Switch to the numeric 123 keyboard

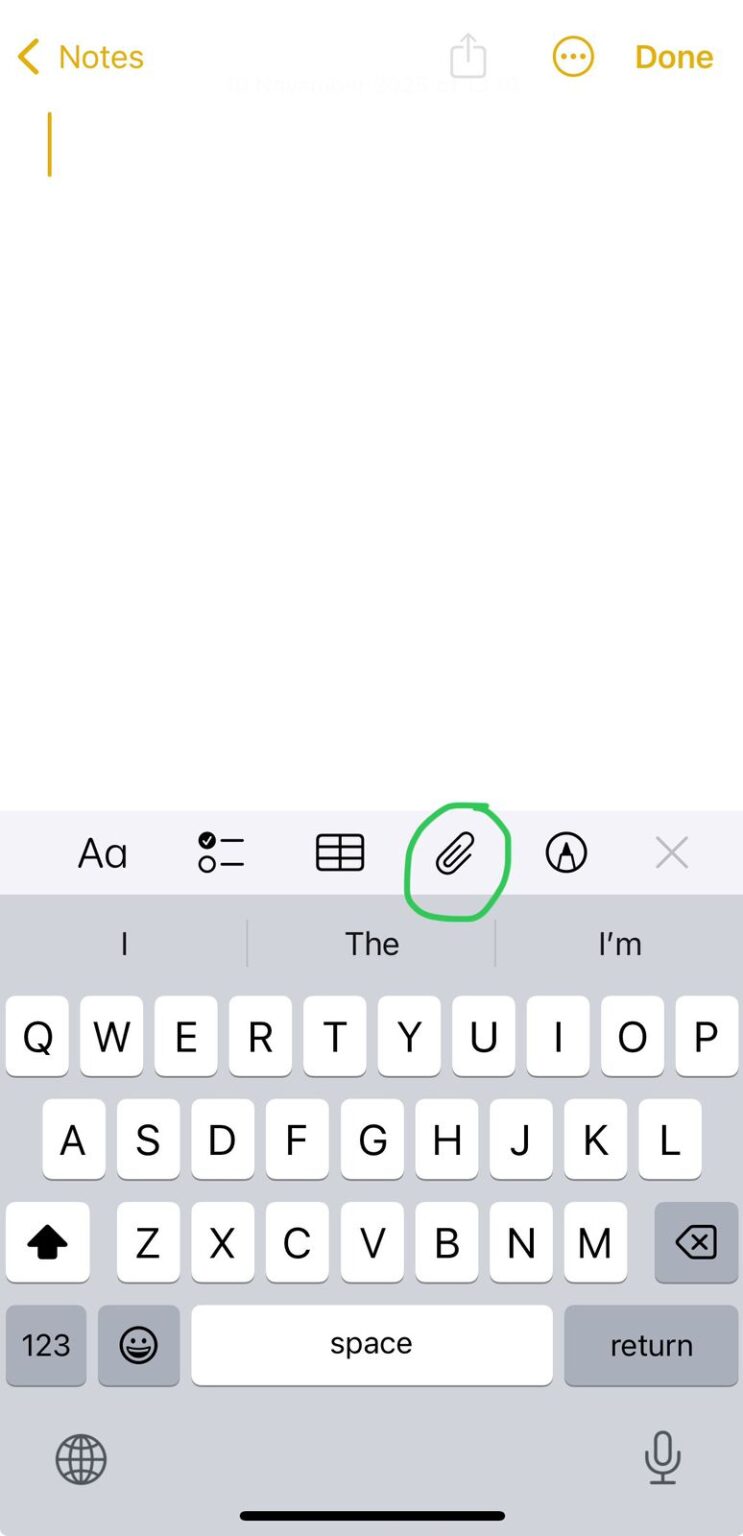click(46, 1345)
